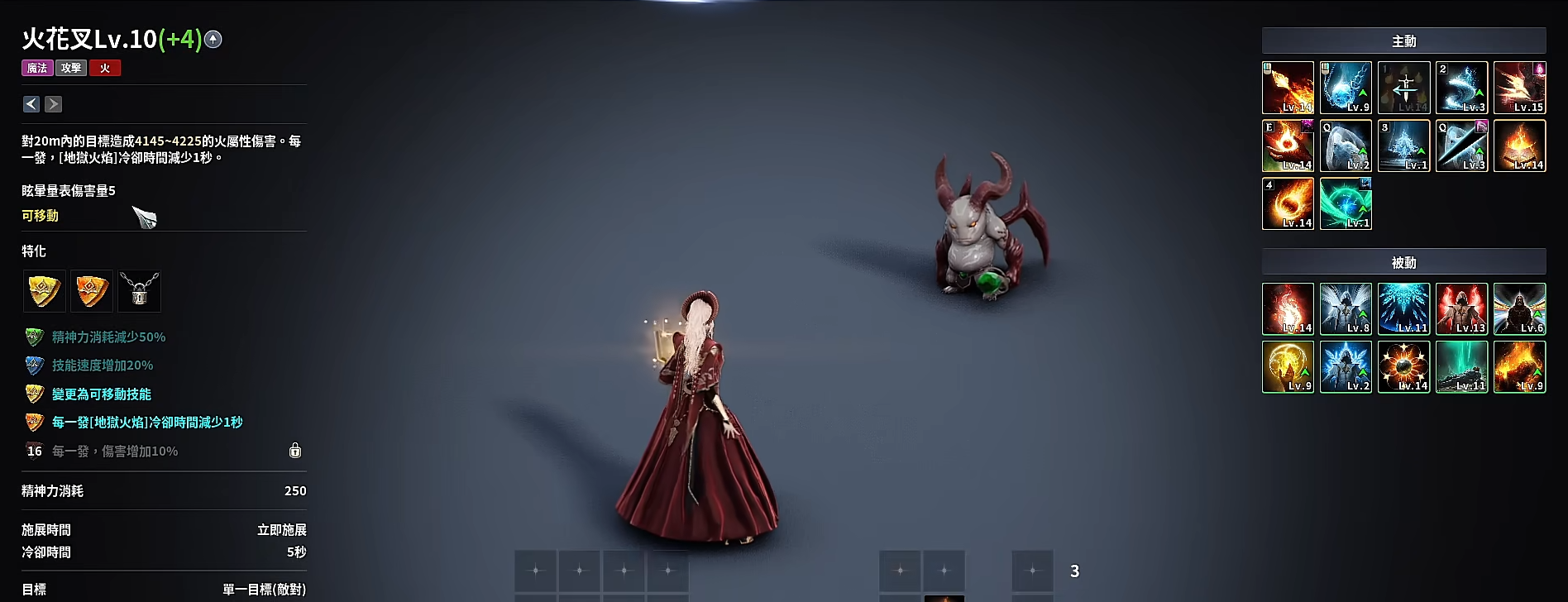Tap the locked third 特化 slot
Viewport: 1568px width, 602px height.
tap(139, 291)
